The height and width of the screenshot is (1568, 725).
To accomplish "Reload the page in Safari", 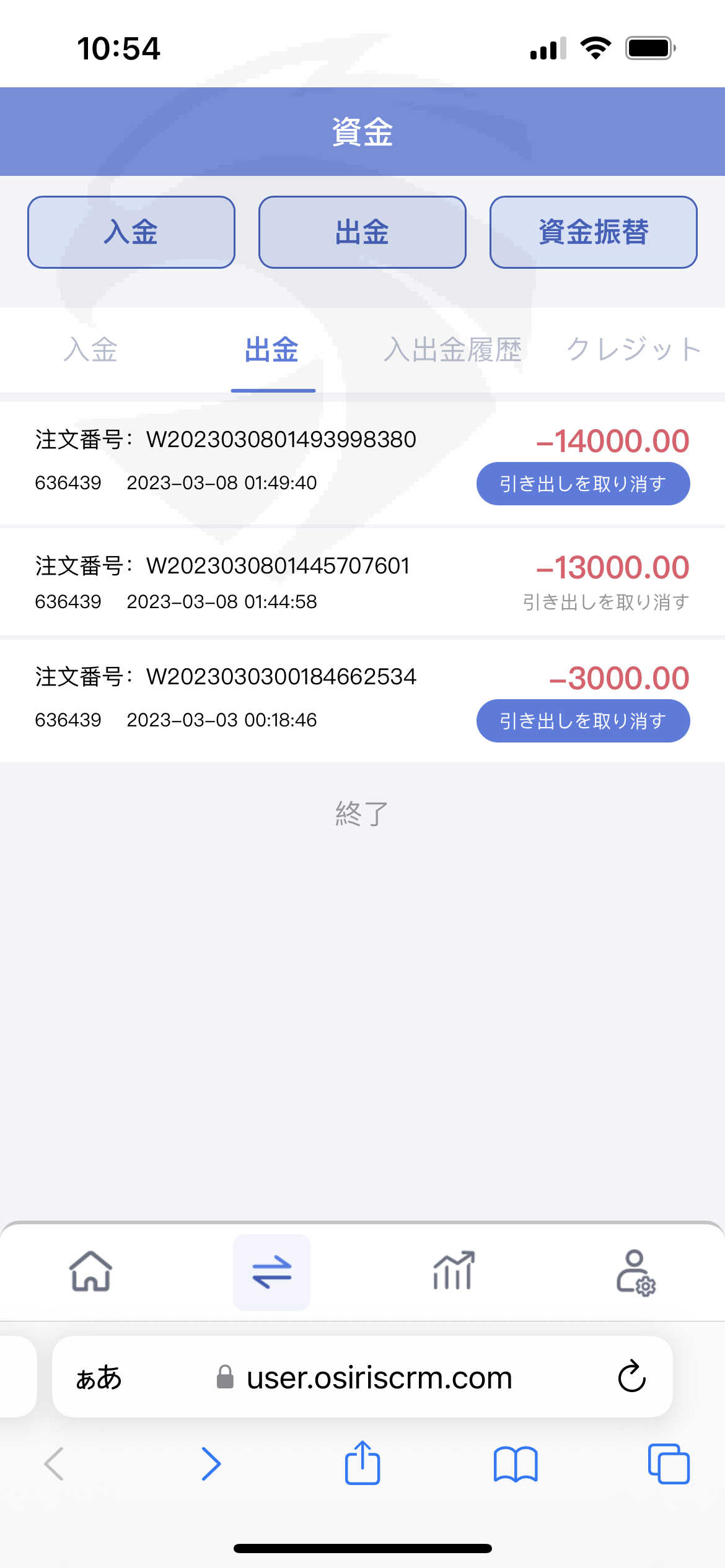I will tap(631, 1377).
